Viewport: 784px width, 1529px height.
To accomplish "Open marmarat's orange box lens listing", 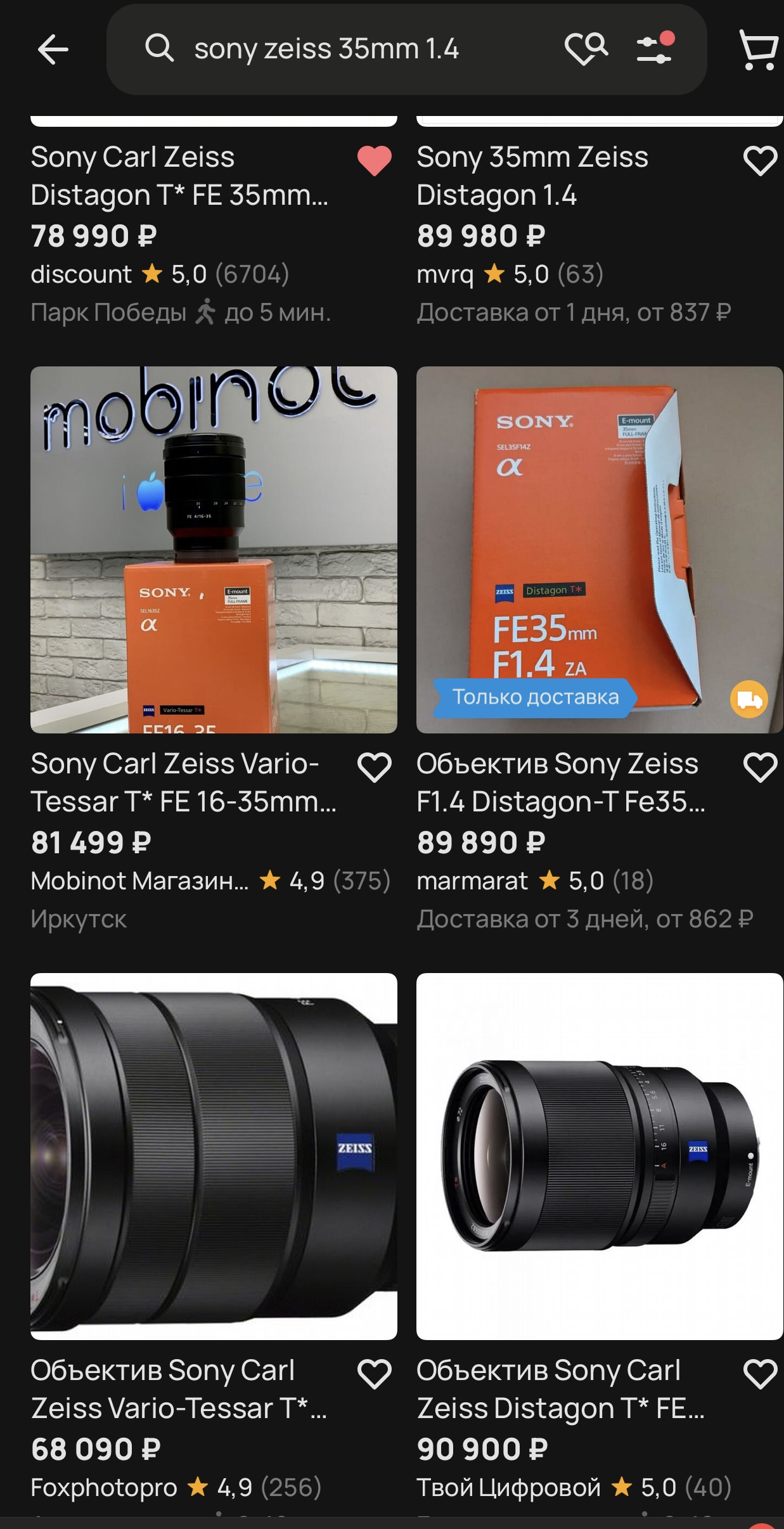I will (599, 550).
